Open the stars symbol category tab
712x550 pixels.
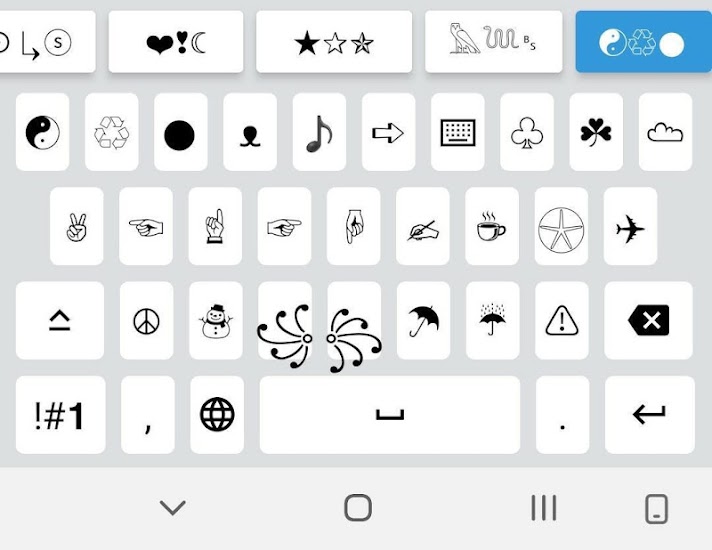(x=334, y=42)
